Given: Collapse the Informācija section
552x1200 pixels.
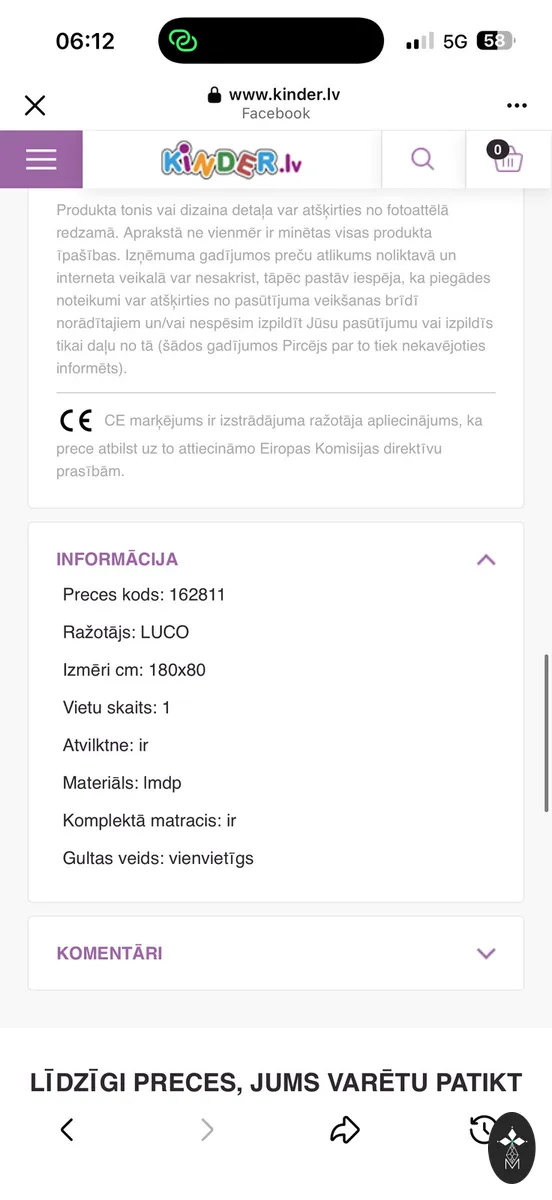Looking at the screenshot, I should (486, 559).
